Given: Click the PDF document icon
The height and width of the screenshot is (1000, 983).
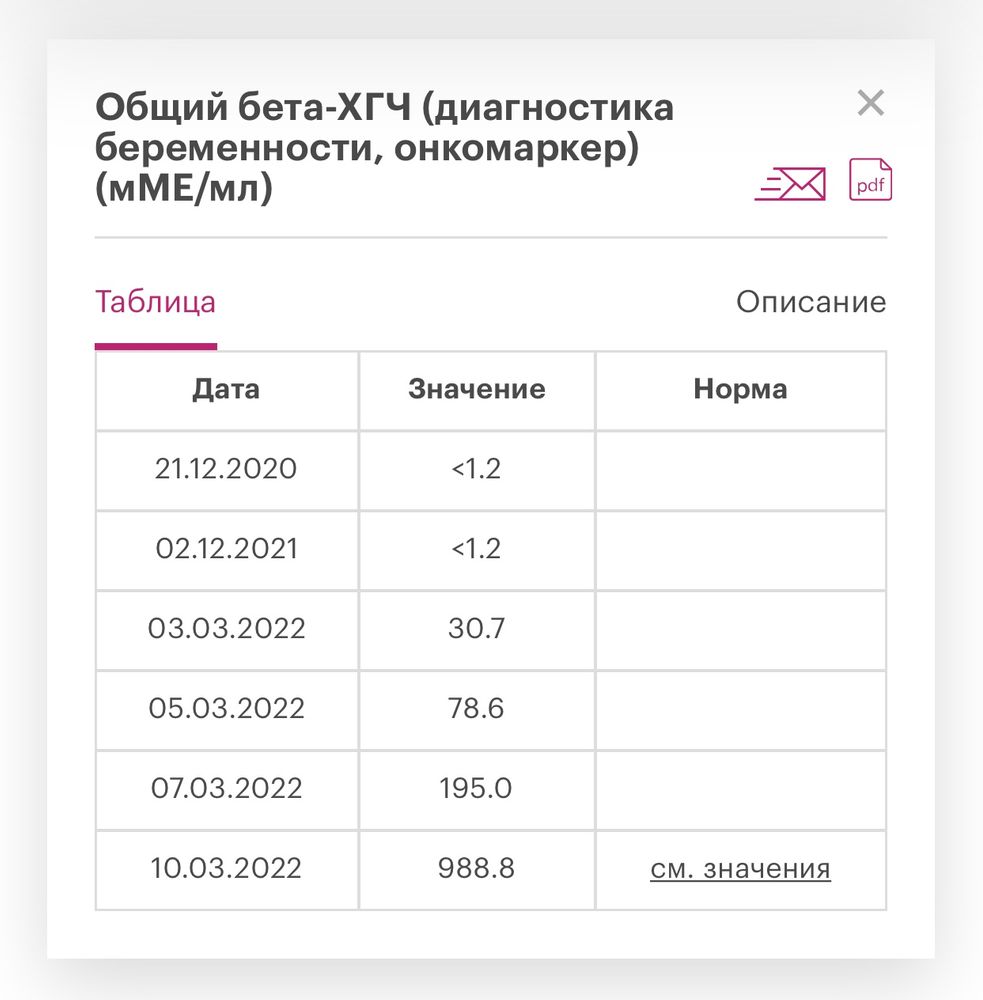Looking at the screenshot, I should pyautogui.click(x=869, y=181).
